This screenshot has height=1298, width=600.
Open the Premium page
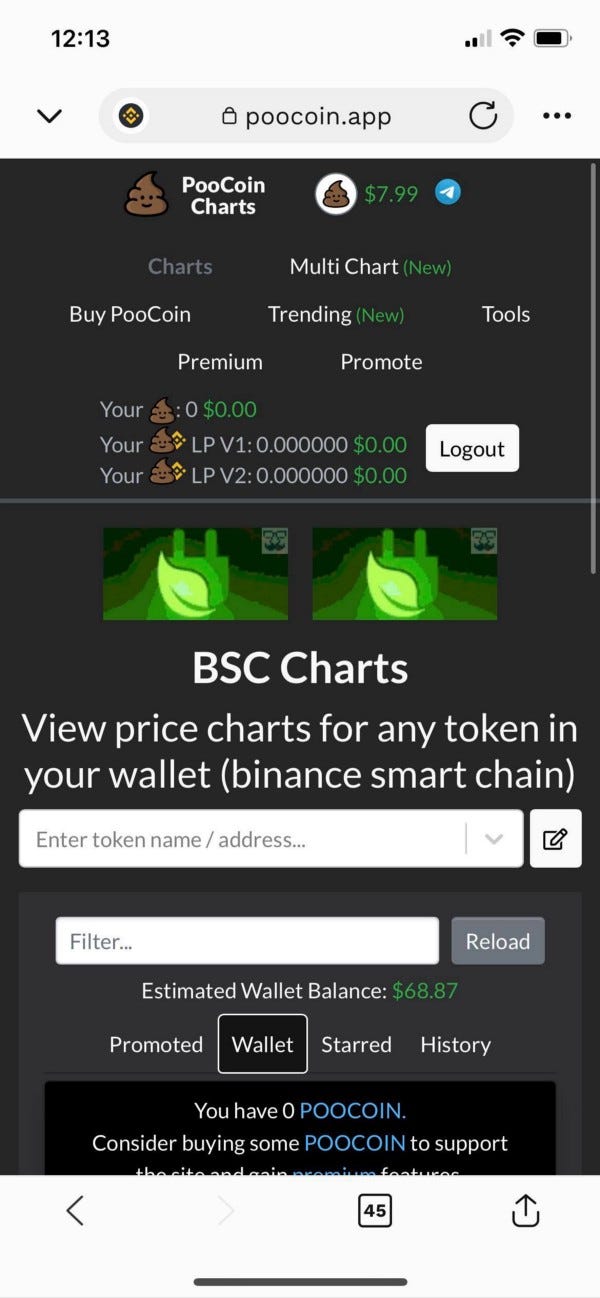click(x=220, y=362)
